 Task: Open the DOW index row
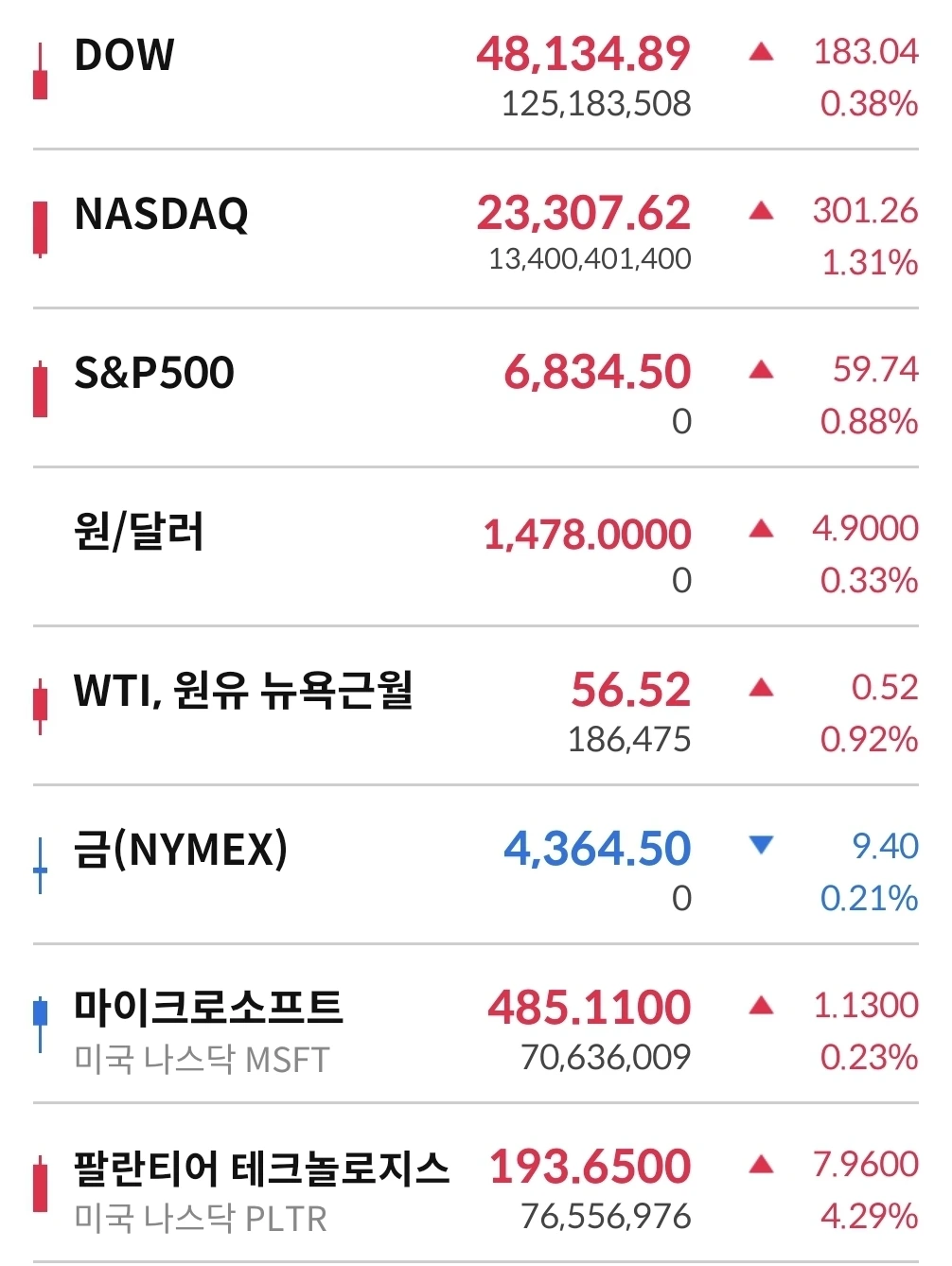(x=124, y=55)
